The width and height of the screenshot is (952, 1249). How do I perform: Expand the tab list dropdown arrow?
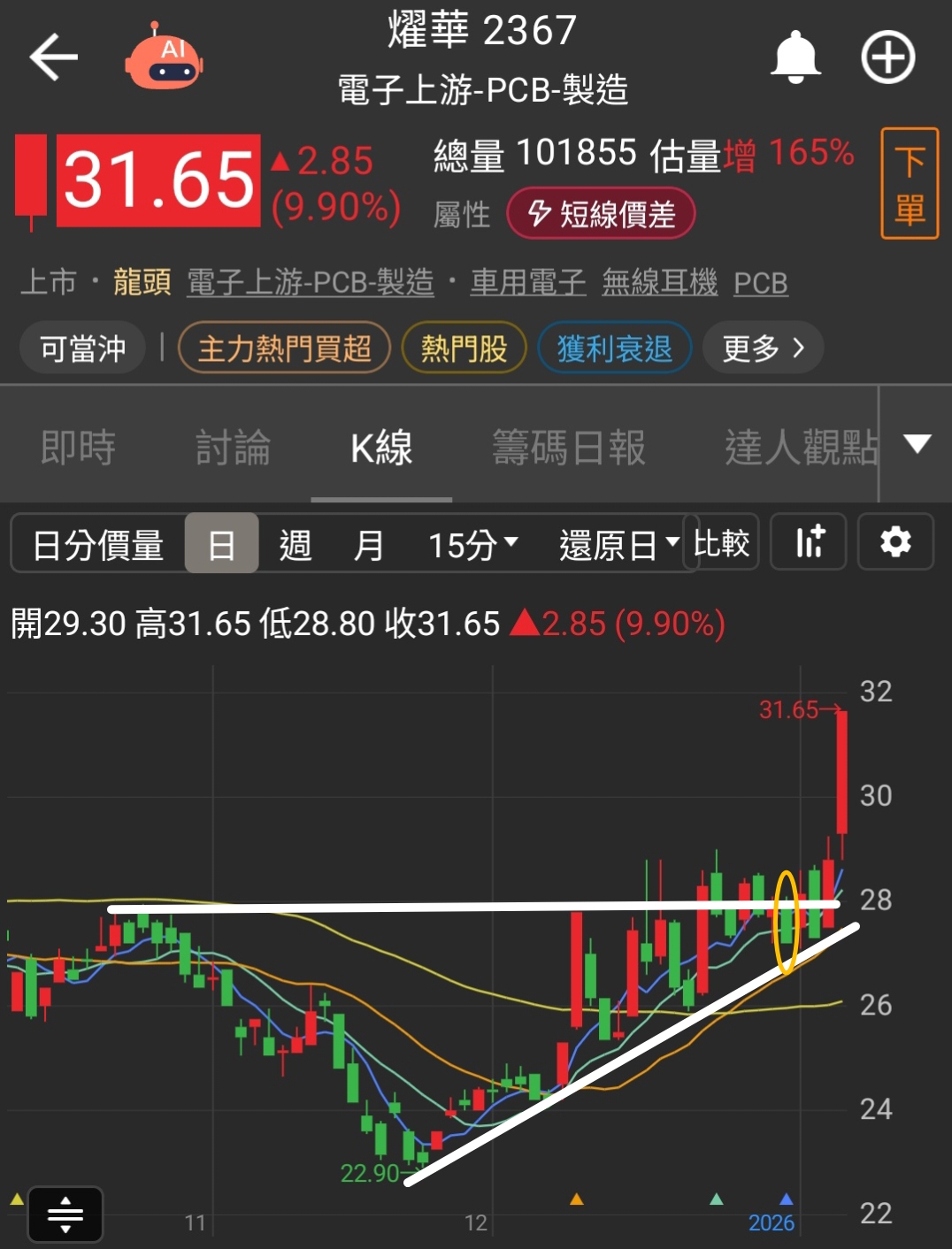(x=917, y=443)
